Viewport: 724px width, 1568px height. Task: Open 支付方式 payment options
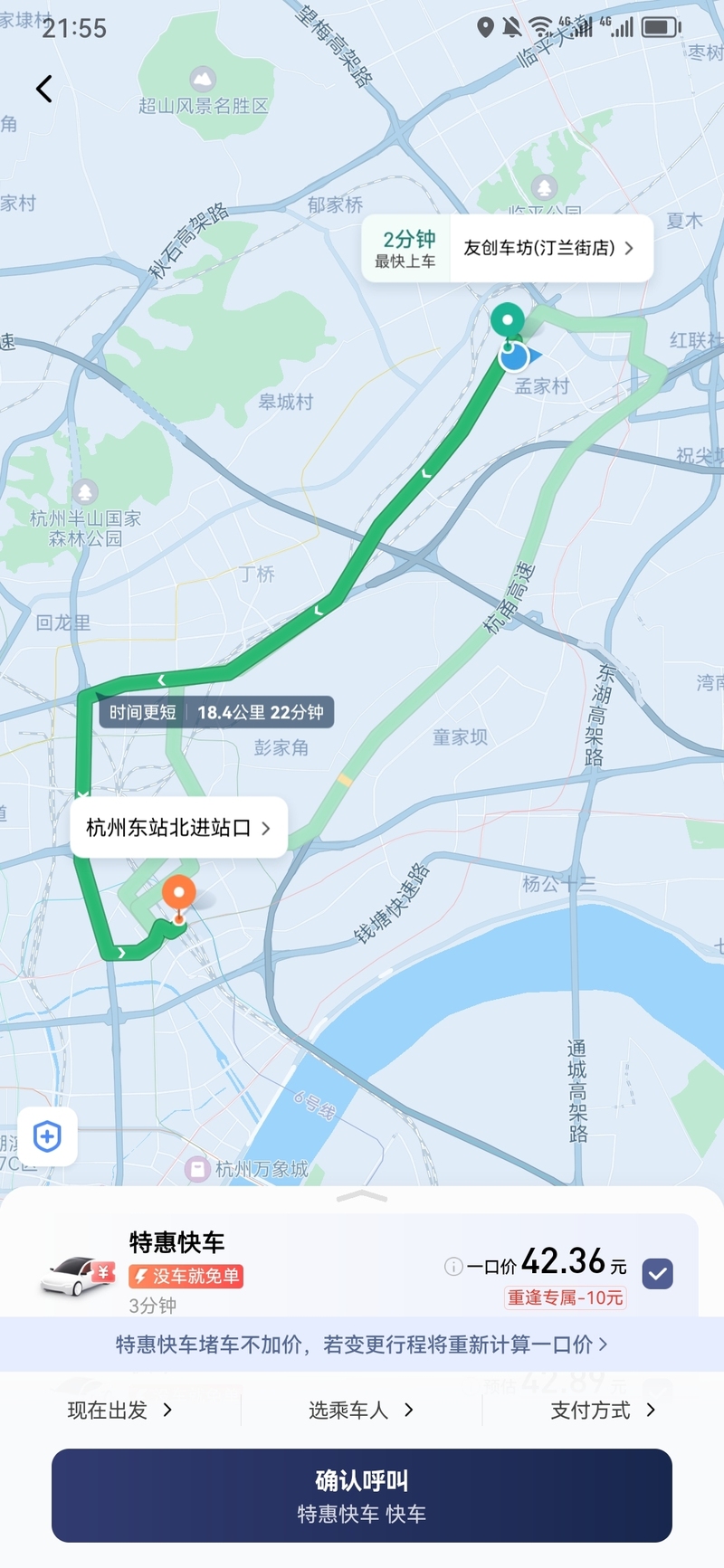(x=603, y=1410)
